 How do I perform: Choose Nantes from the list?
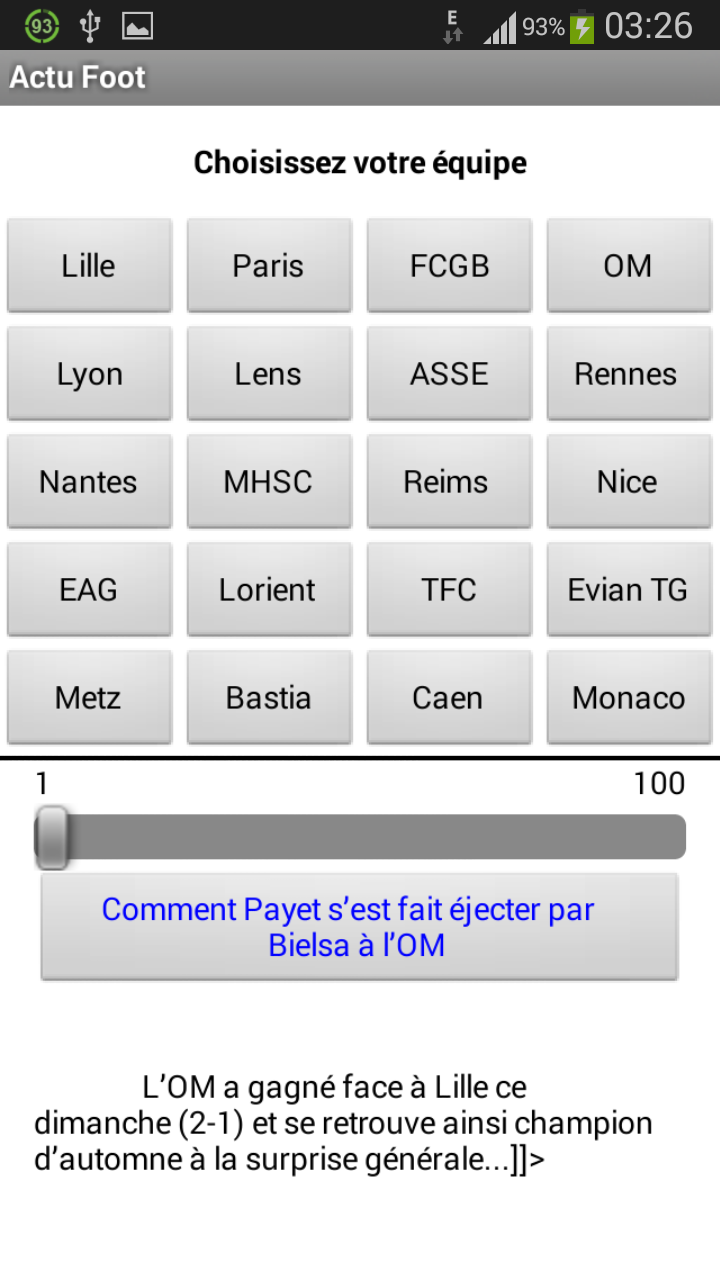point(89,482)
